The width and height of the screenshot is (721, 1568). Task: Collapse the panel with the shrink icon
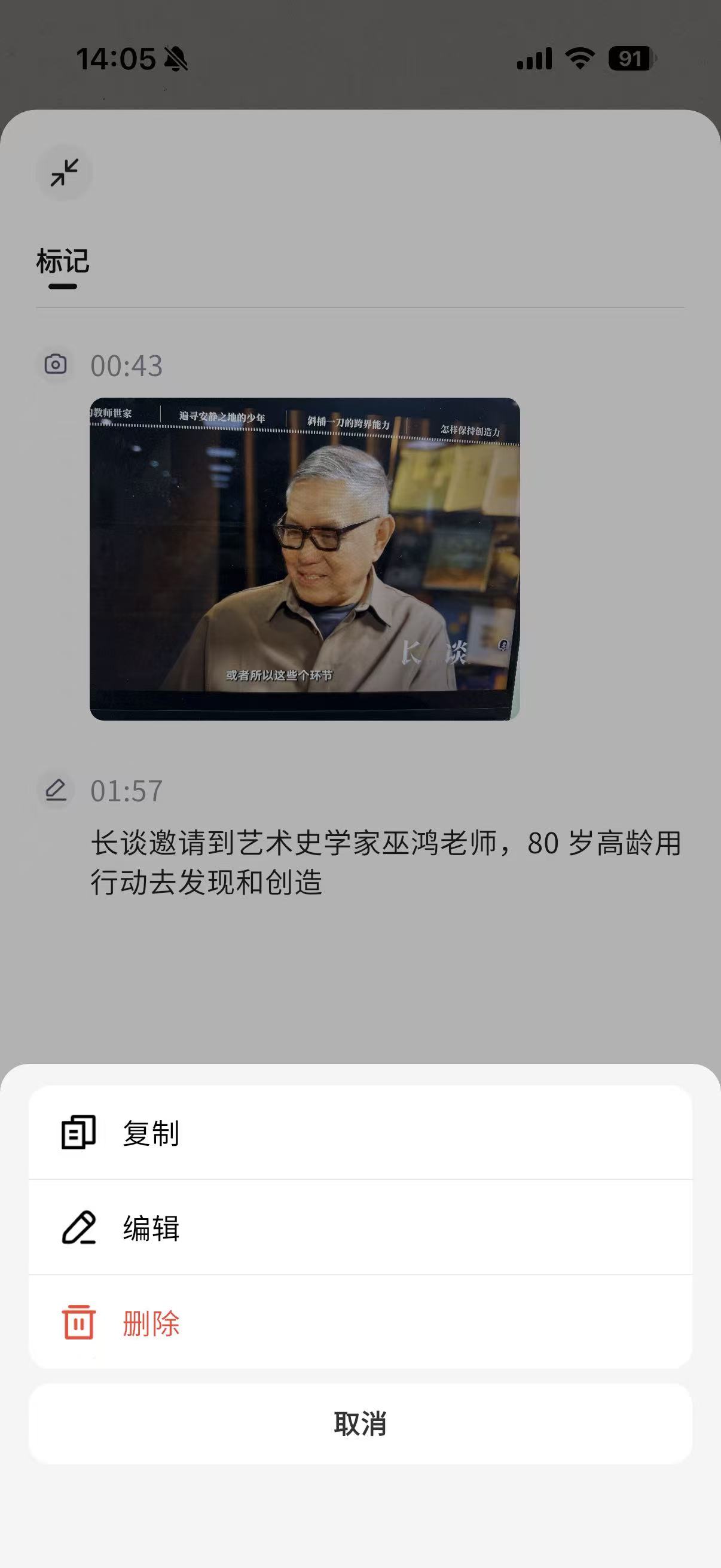point(64,173)
